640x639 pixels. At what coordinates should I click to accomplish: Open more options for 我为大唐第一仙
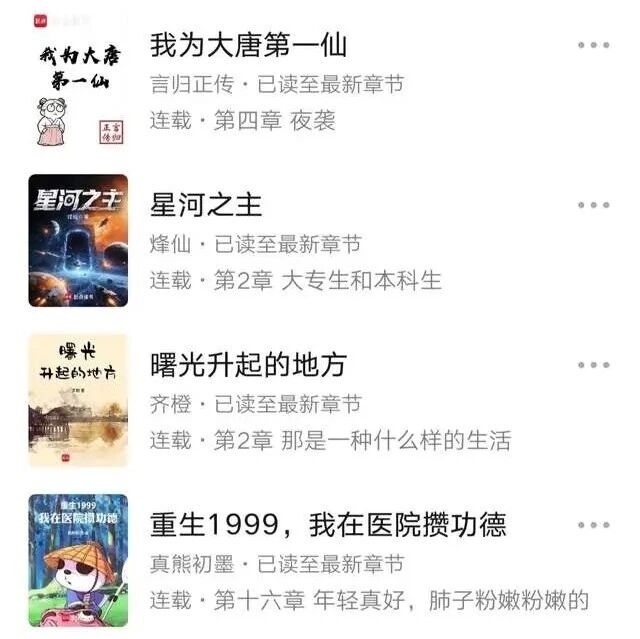click(x=593, y=45)
